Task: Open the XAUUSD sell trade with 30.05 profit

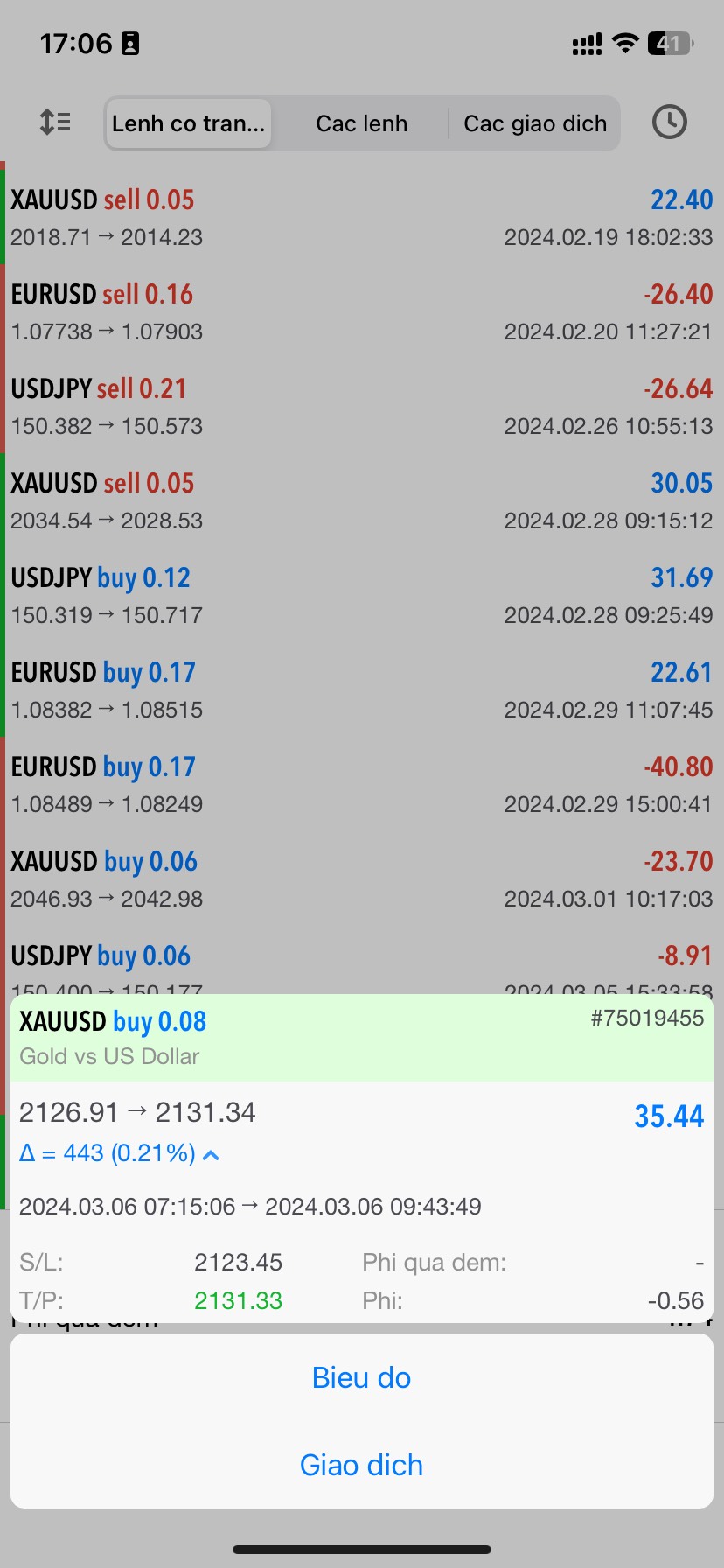Action: [361, 500]
